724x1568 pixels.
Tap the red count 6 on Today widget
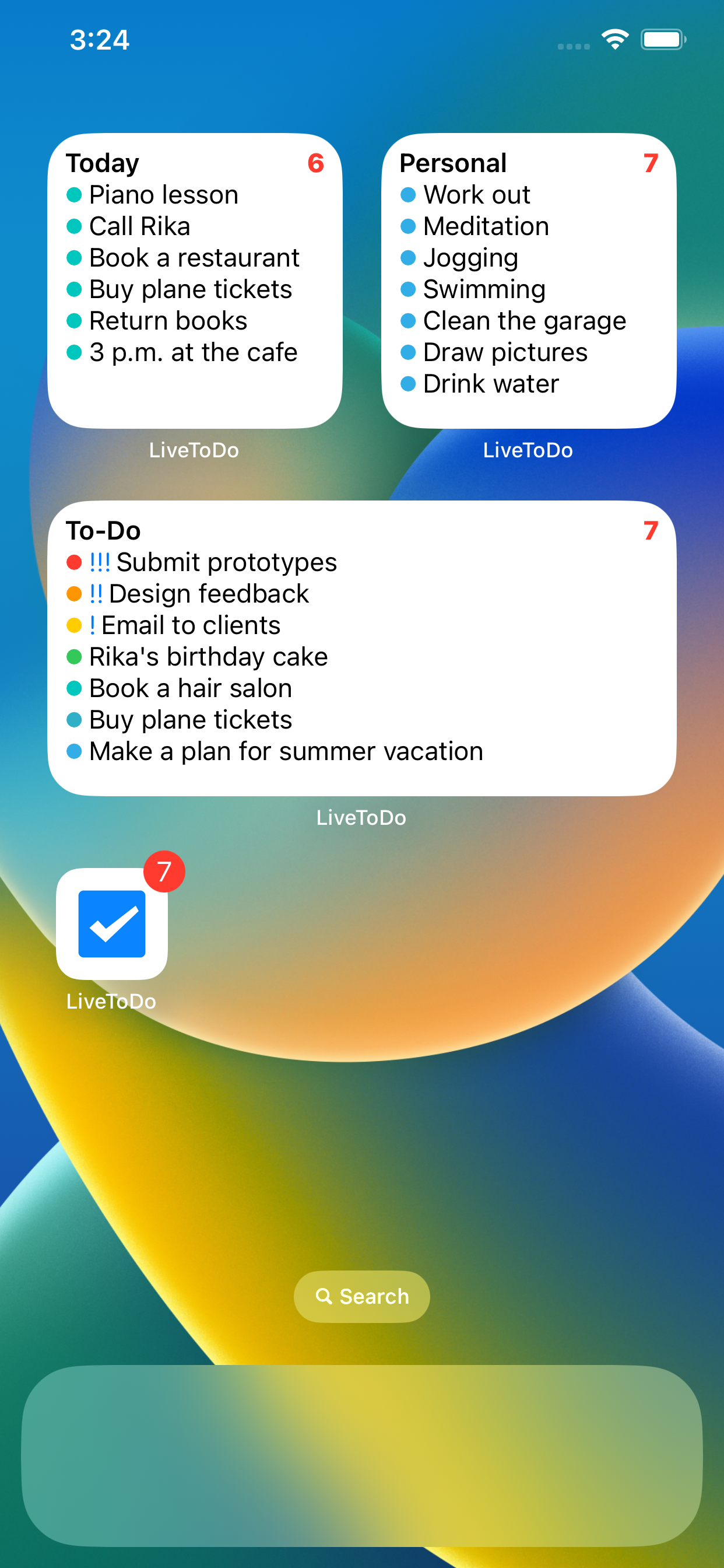[316, 163]
